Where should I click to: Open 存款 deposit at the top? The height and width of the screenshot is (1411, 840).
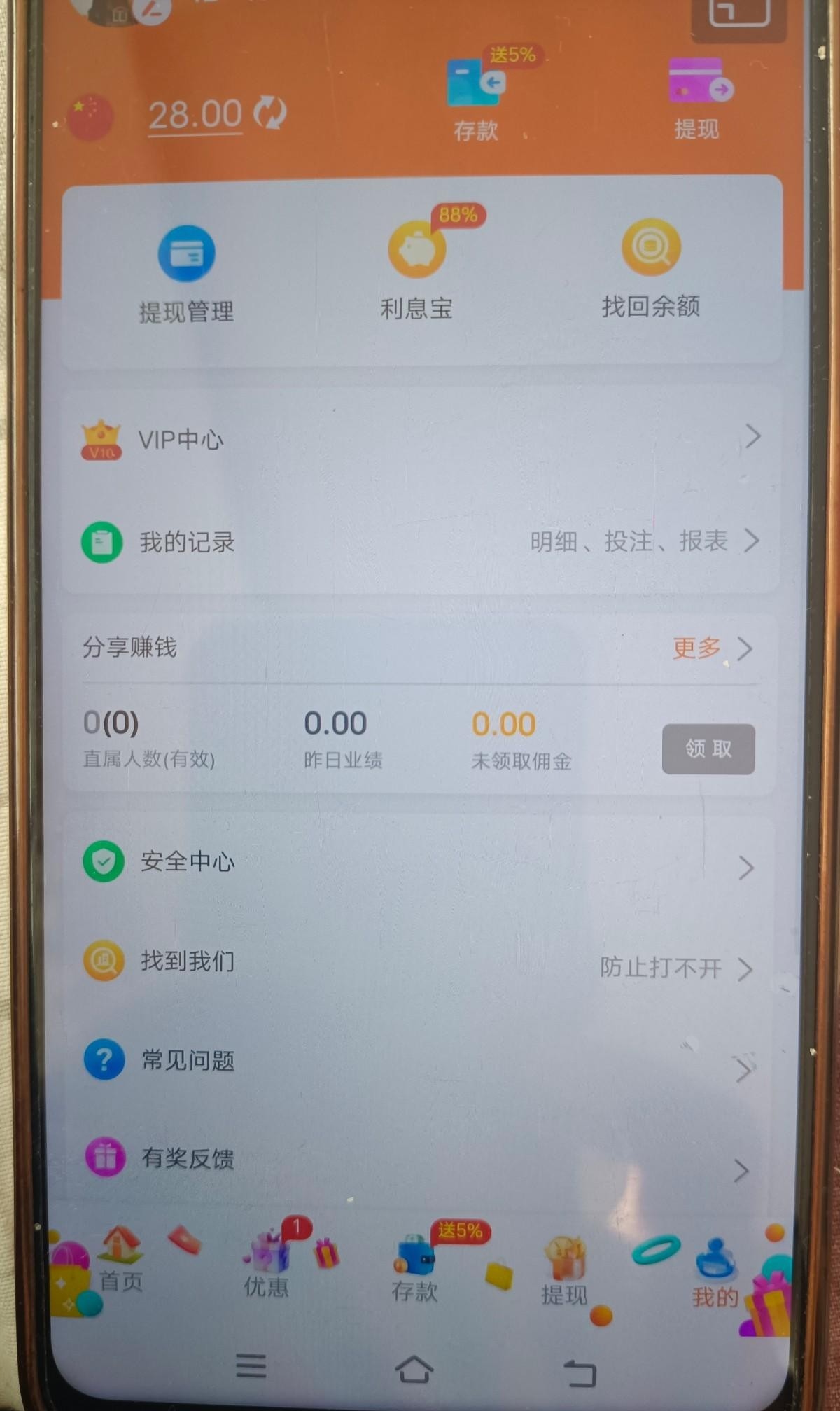pos(476,98)
